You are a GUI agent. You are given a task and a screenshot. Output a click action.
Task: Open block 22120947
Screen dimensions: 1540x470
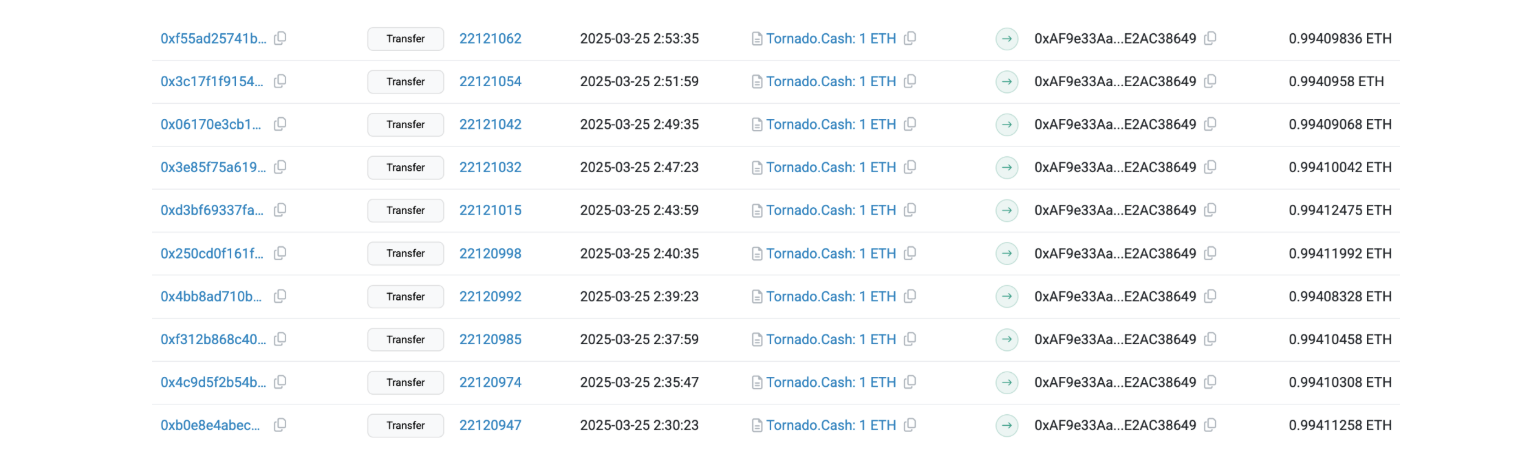[x=490, y=426]
